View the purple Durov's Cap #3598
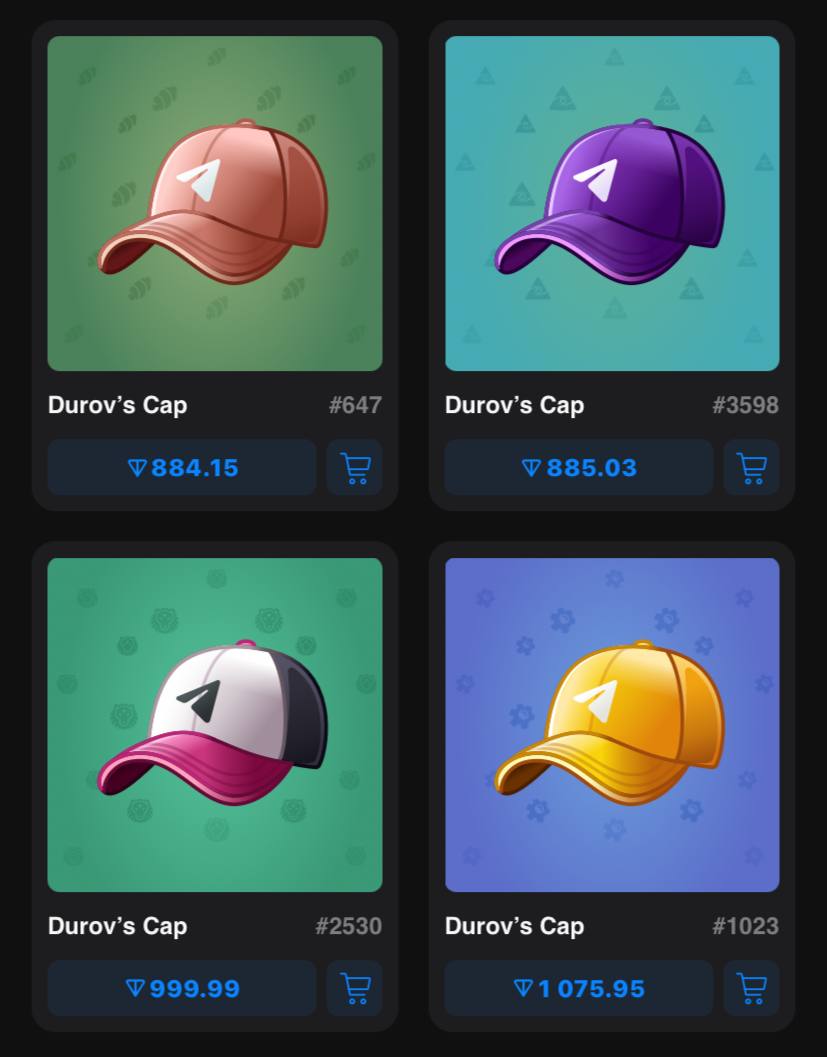 pyautogui.click(x=612, y=204)
